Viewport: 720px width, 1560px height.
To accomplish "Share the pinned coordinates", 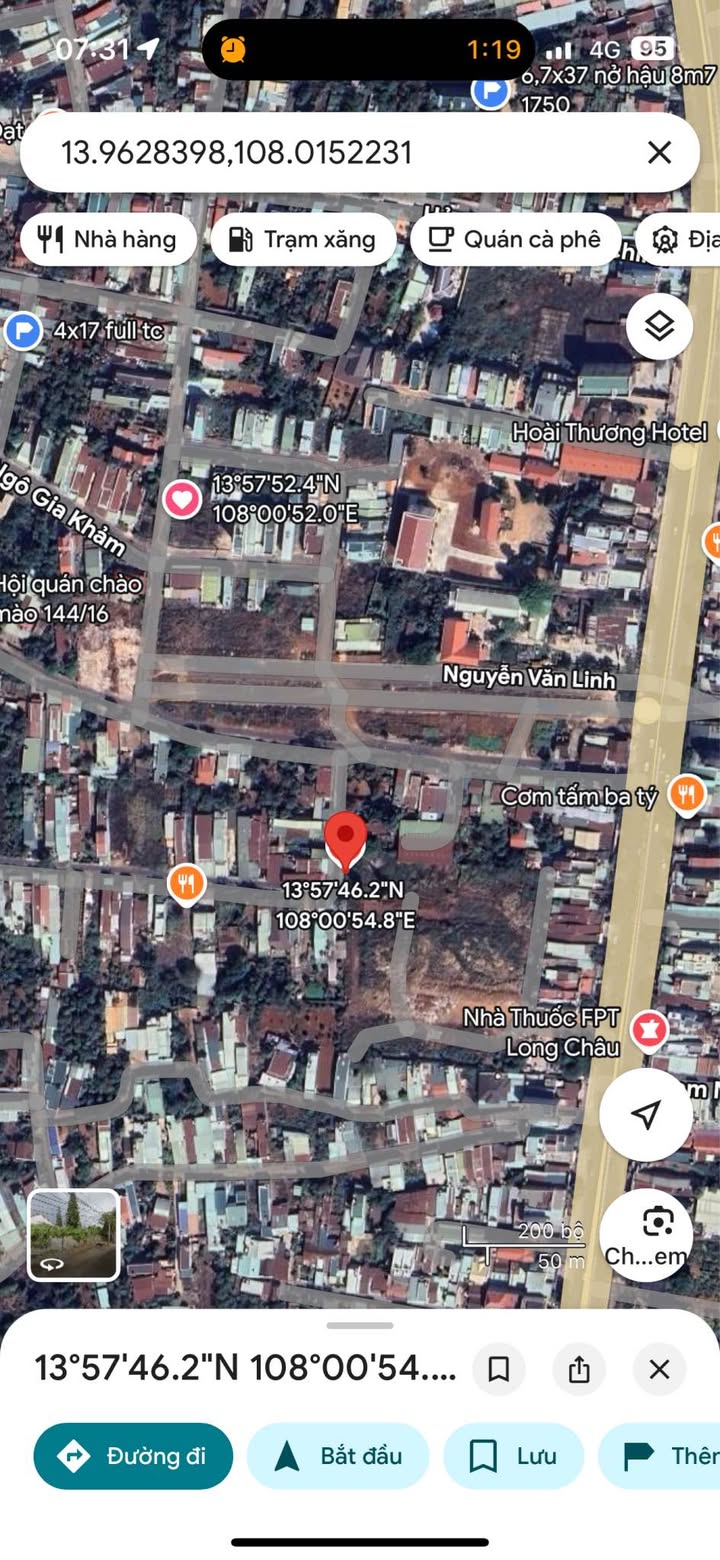I will click(579, 1369).
